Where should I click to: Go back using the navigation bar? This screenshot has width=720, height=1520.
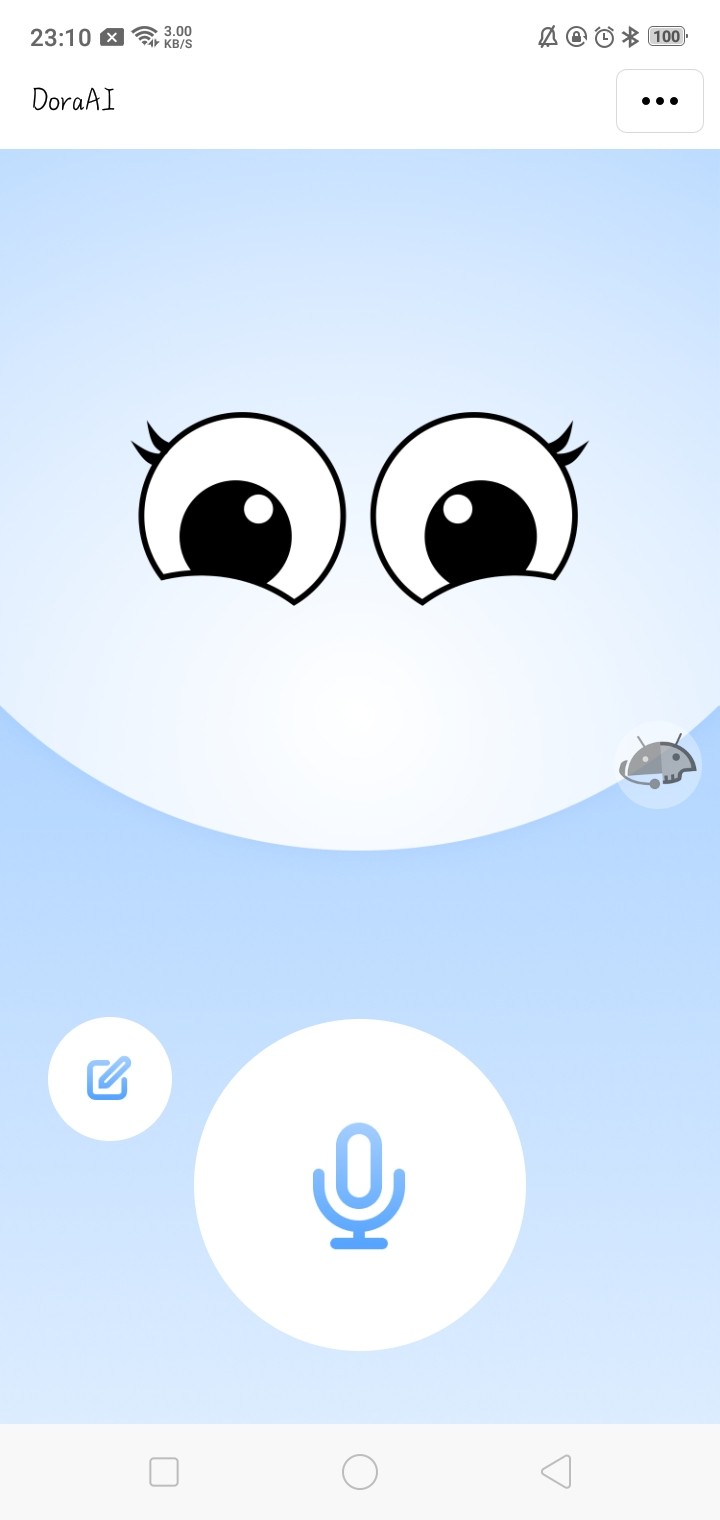pyautogui.click(x=556, y=1471)
